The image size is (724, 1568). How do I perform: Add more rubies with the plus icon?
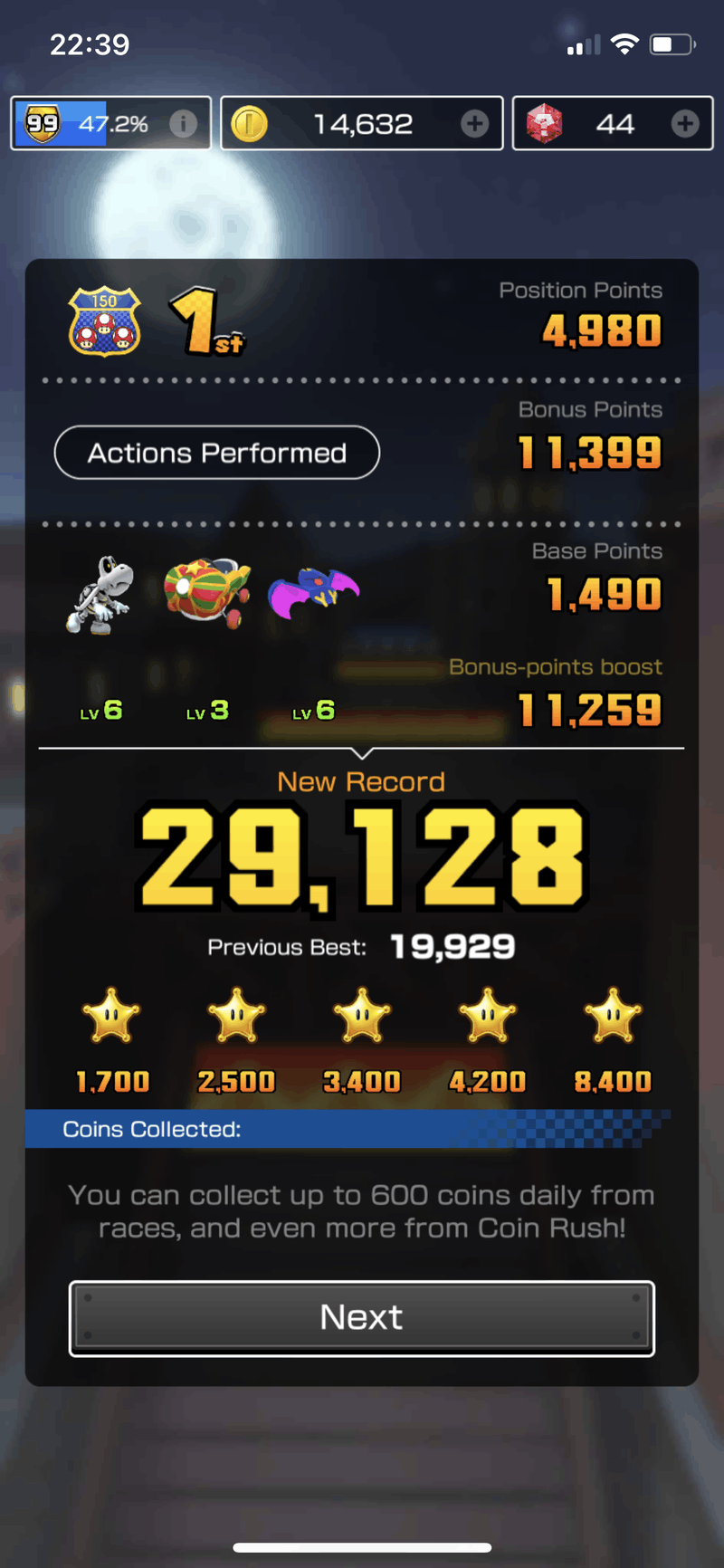685,124
